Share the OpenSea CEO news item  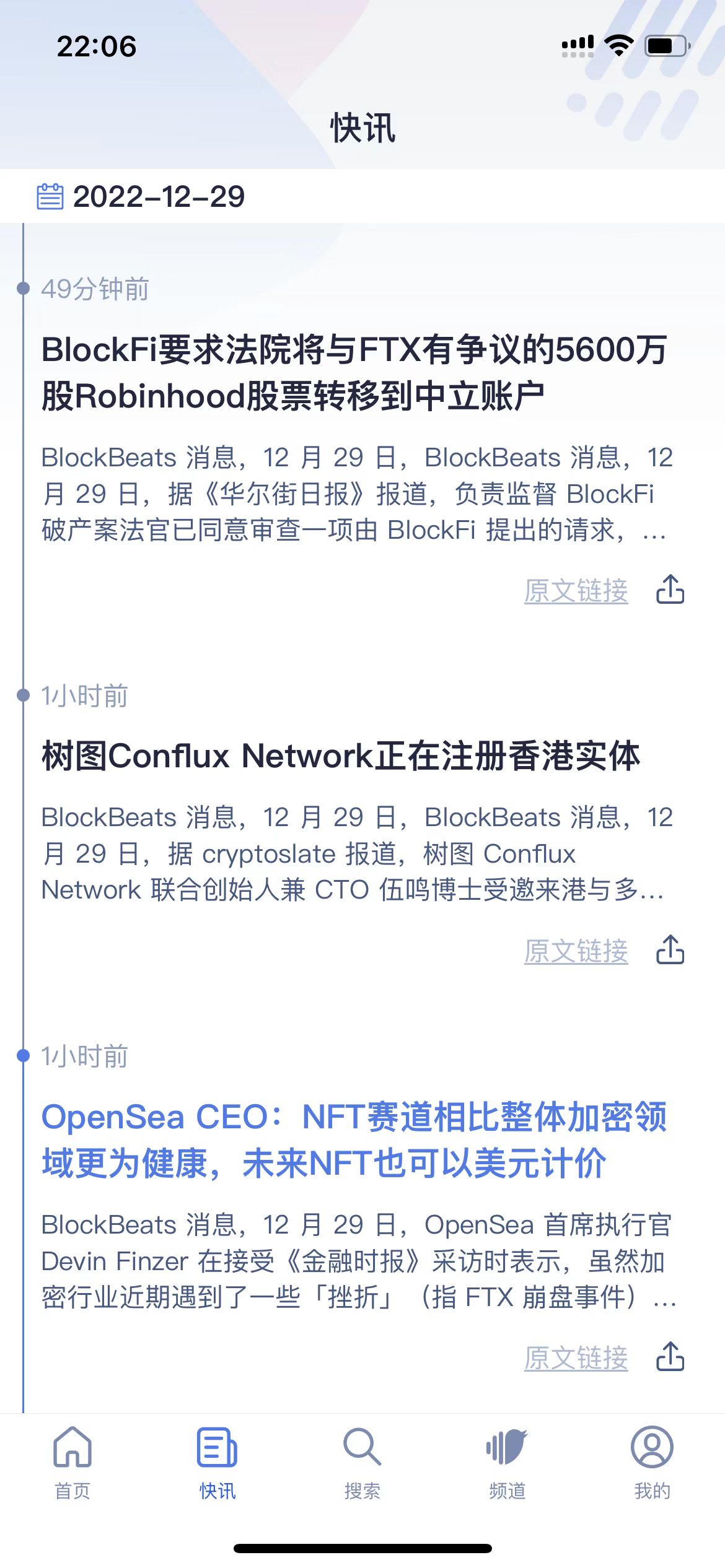click(x=670, y=1356)
